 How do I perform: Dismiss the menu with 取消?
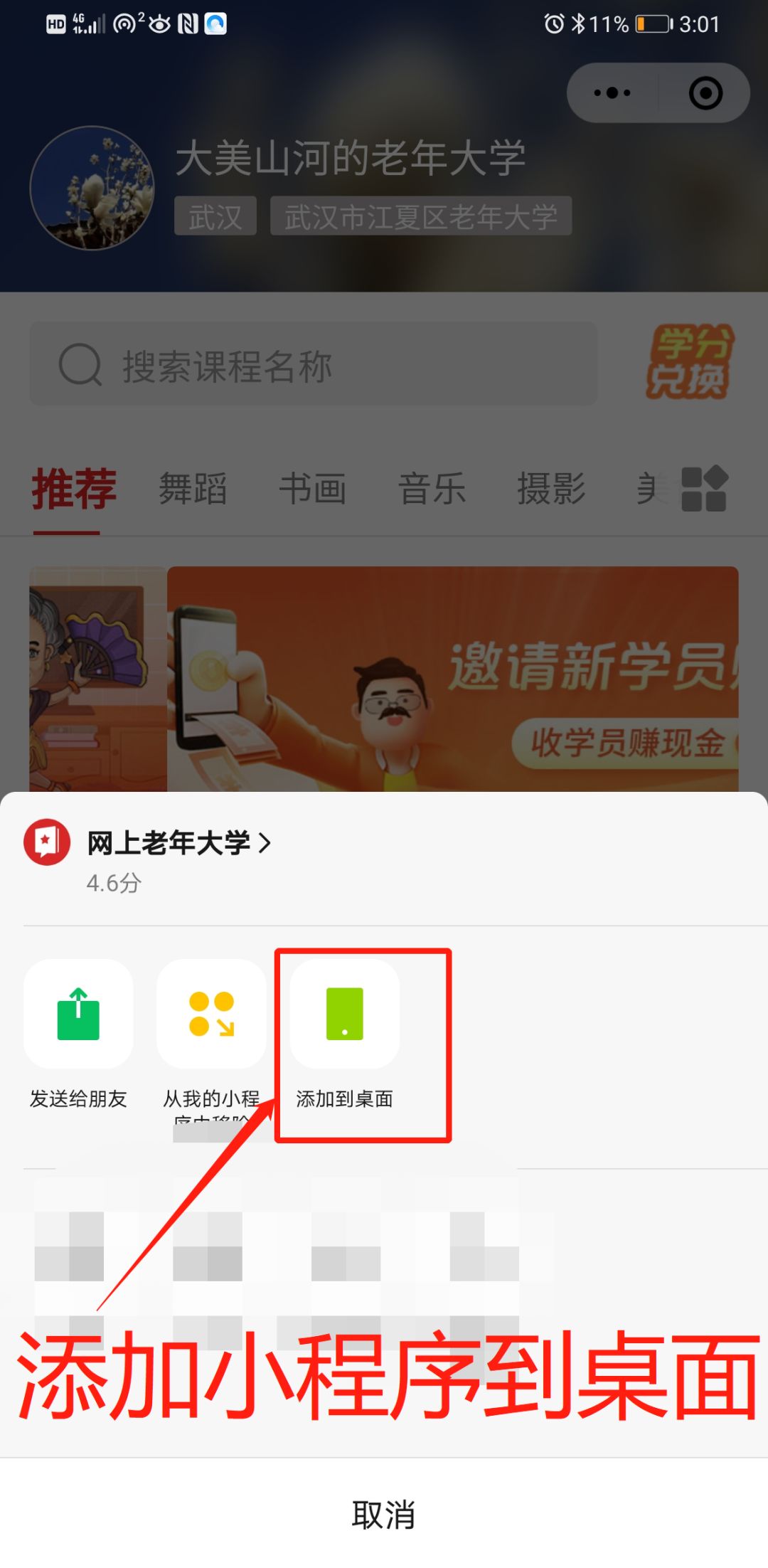[x=384, y=1514]
